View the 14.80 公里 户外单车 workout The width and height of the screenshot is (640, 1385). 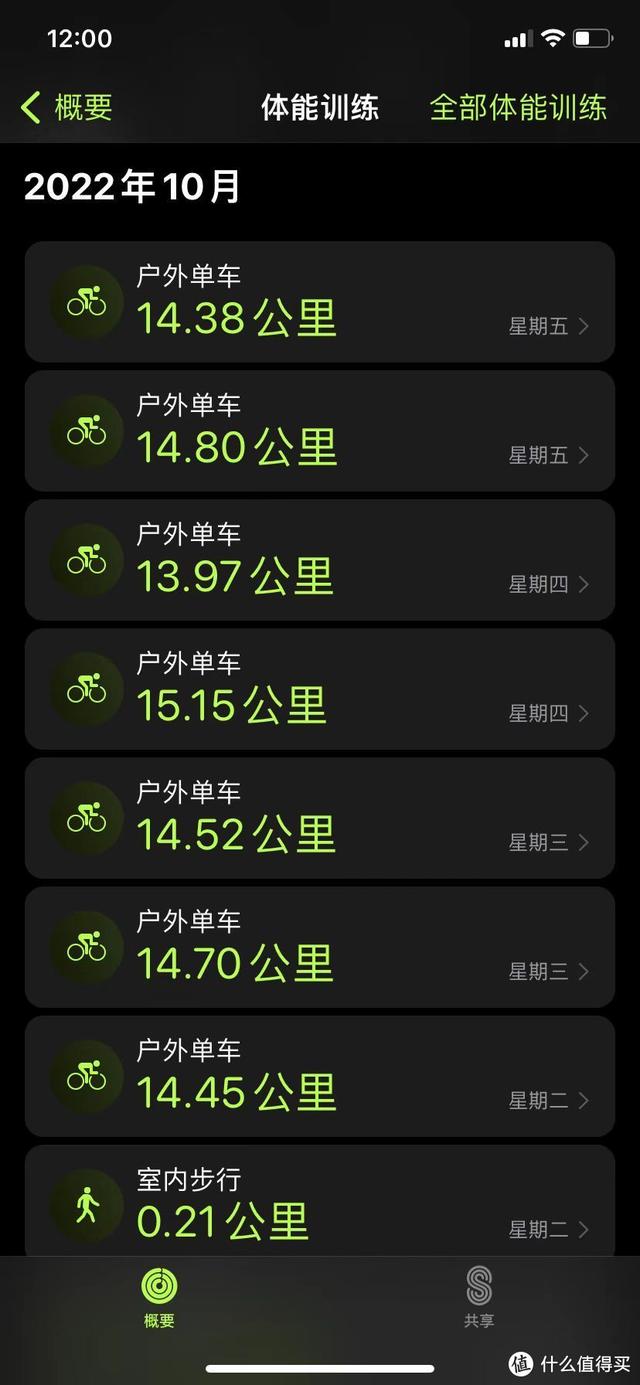[x=319, y=431]
